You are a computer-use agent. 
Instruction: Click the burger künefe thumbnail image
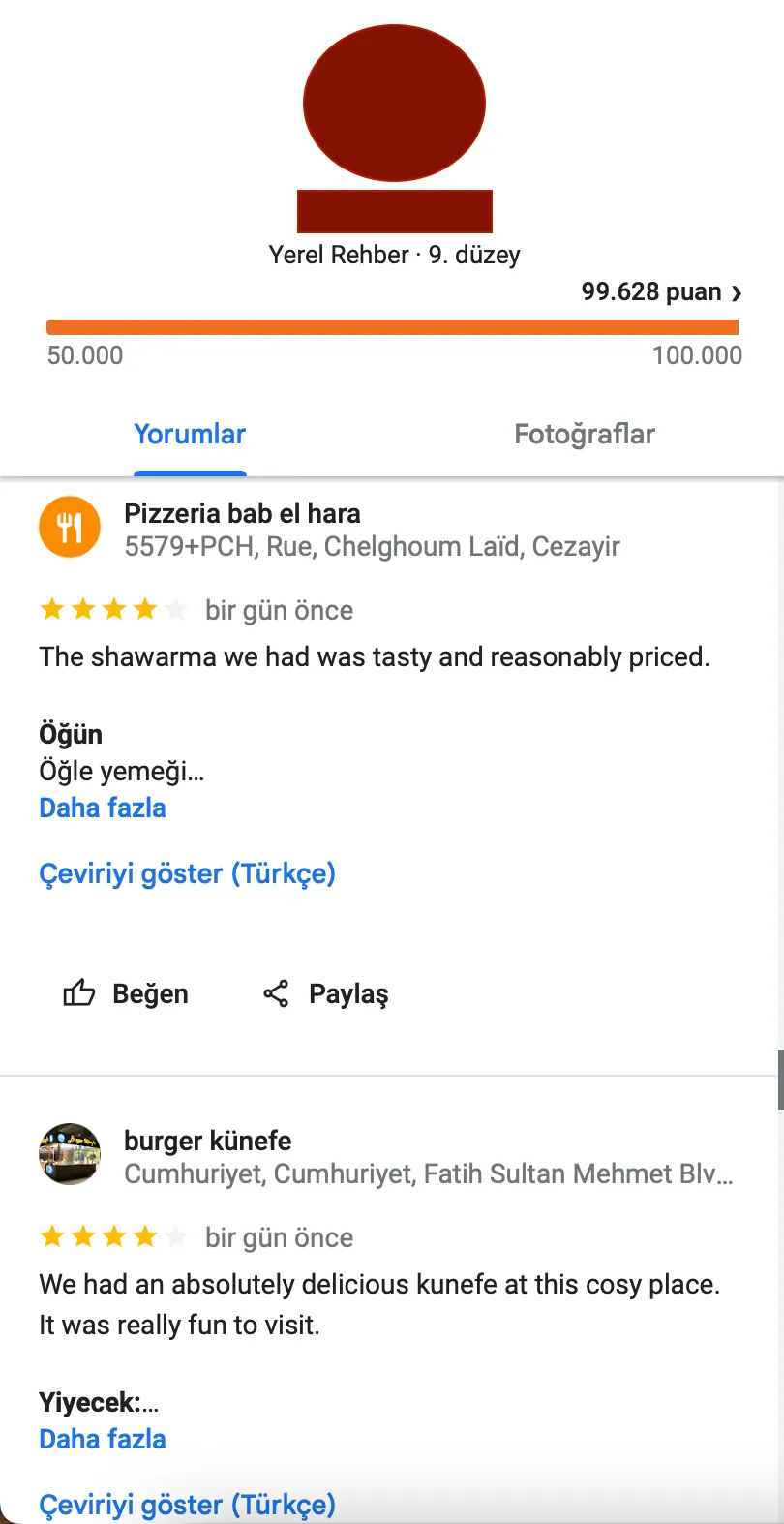[x=69, y=1153]
